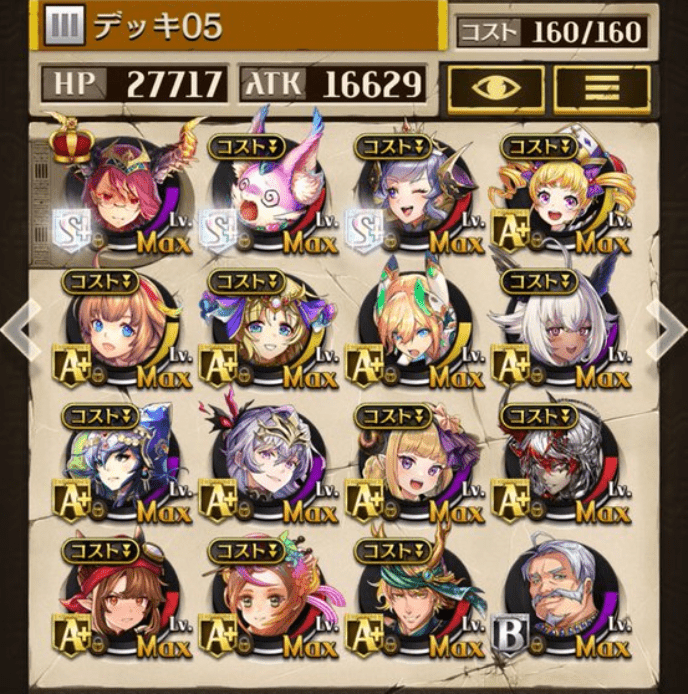Choose the green turban blonde character

coord(406,600)
